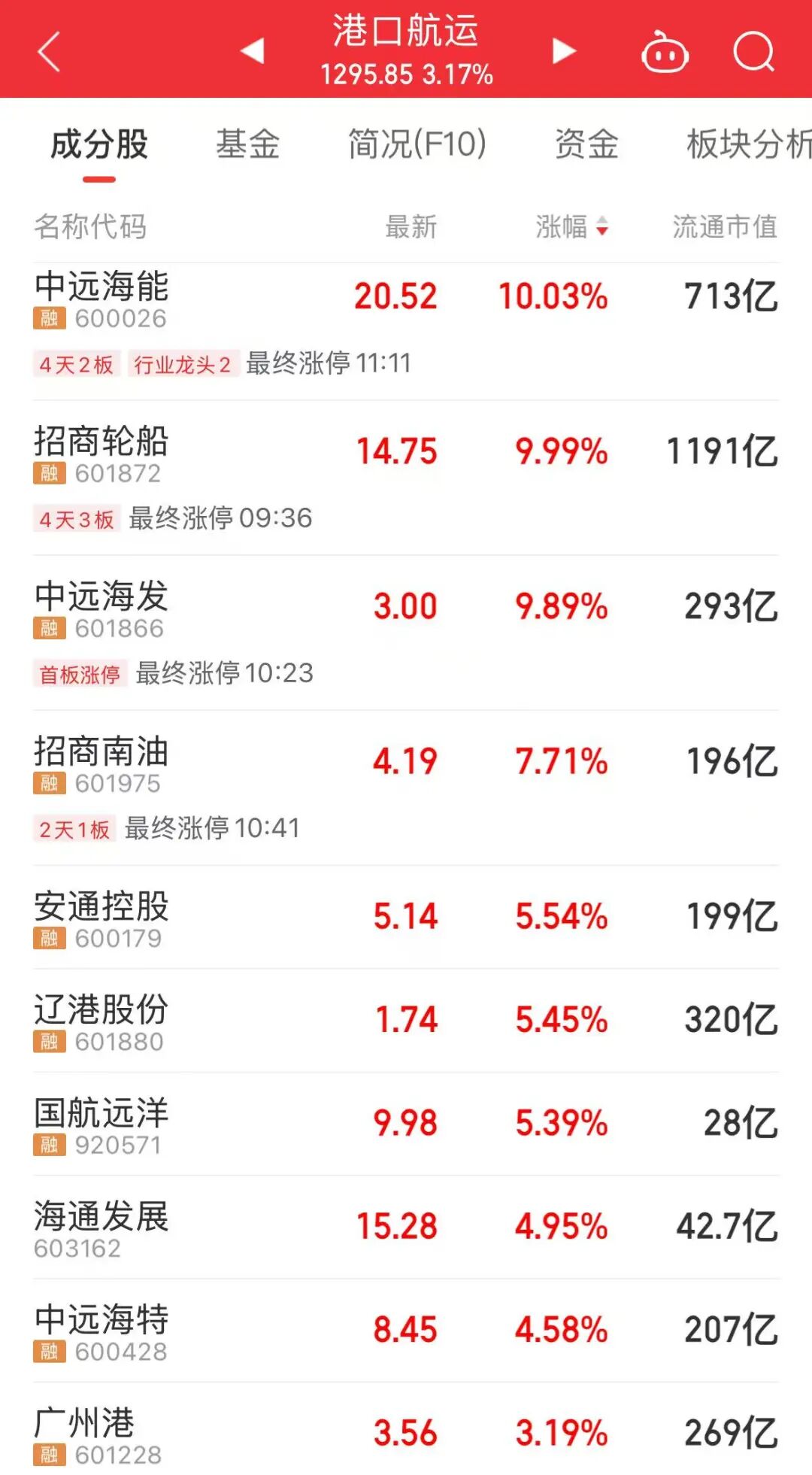The width and height of the screenshot is (812, 1475).
Task: Open the search icon
Action: [756, 51]
